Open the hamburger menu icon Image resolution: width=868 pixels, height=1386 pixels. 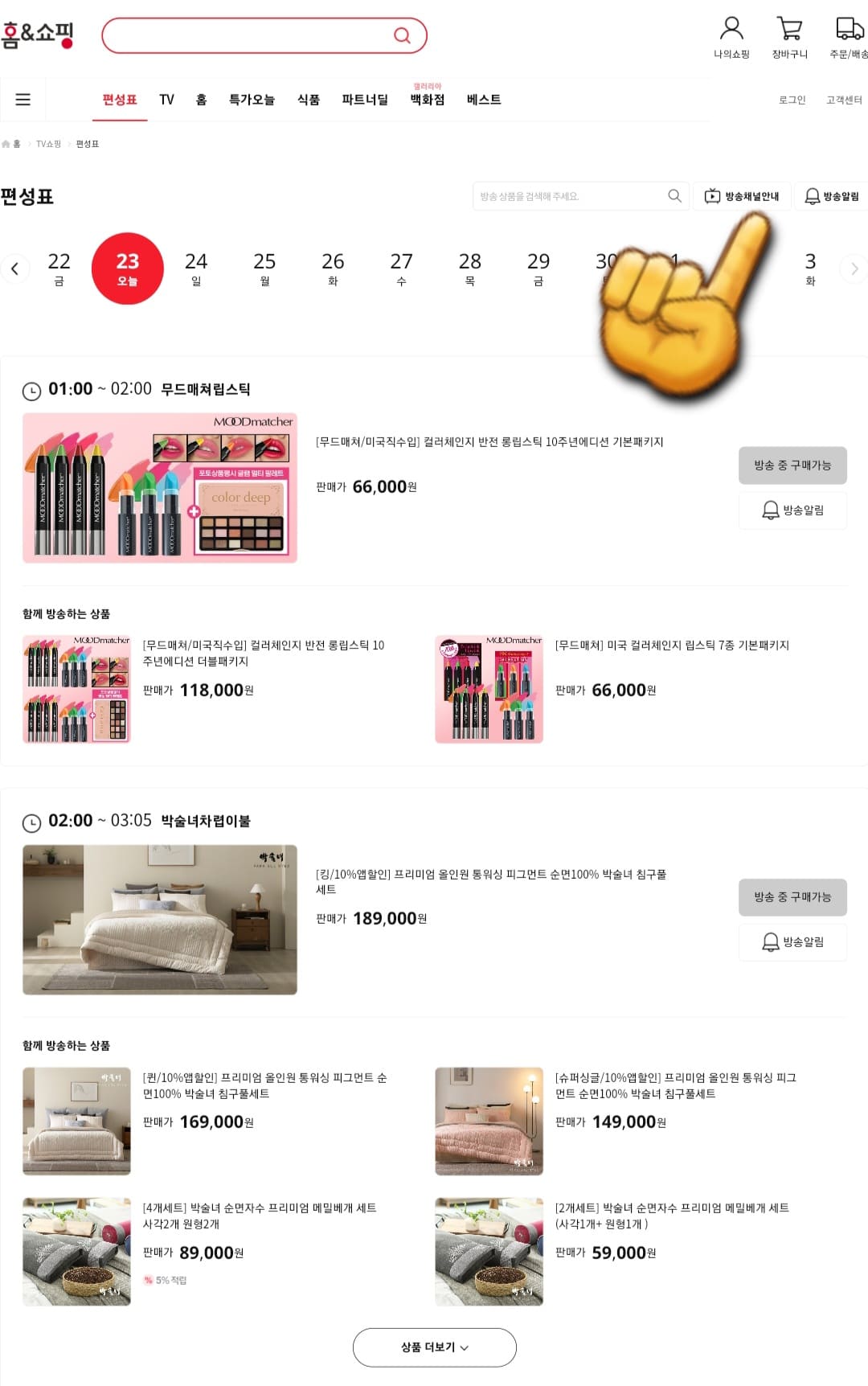click(x=23, y=99)
